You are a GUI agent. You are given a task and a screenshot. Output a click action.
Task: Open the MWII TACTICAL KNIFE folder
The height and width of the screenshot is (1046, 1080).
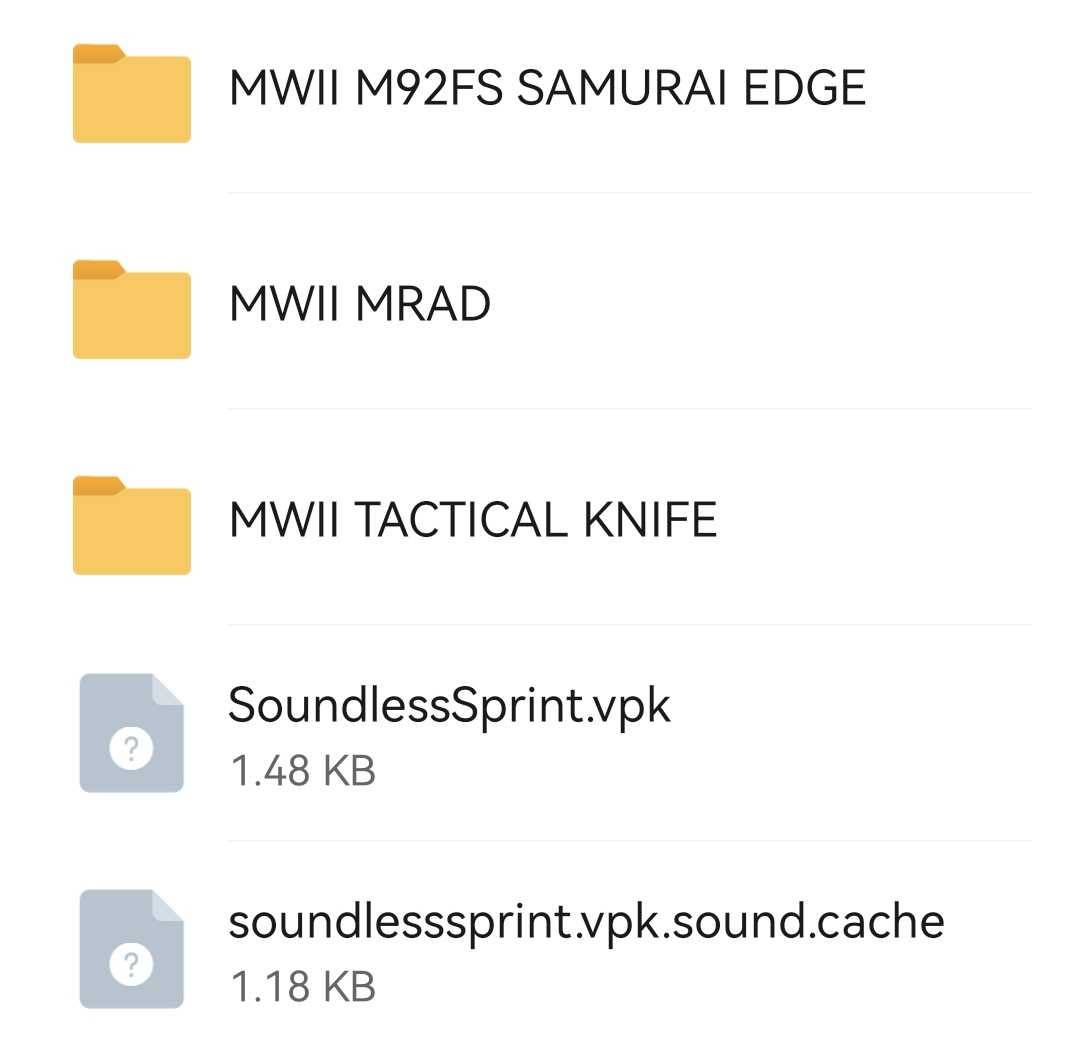click(472, 521)
